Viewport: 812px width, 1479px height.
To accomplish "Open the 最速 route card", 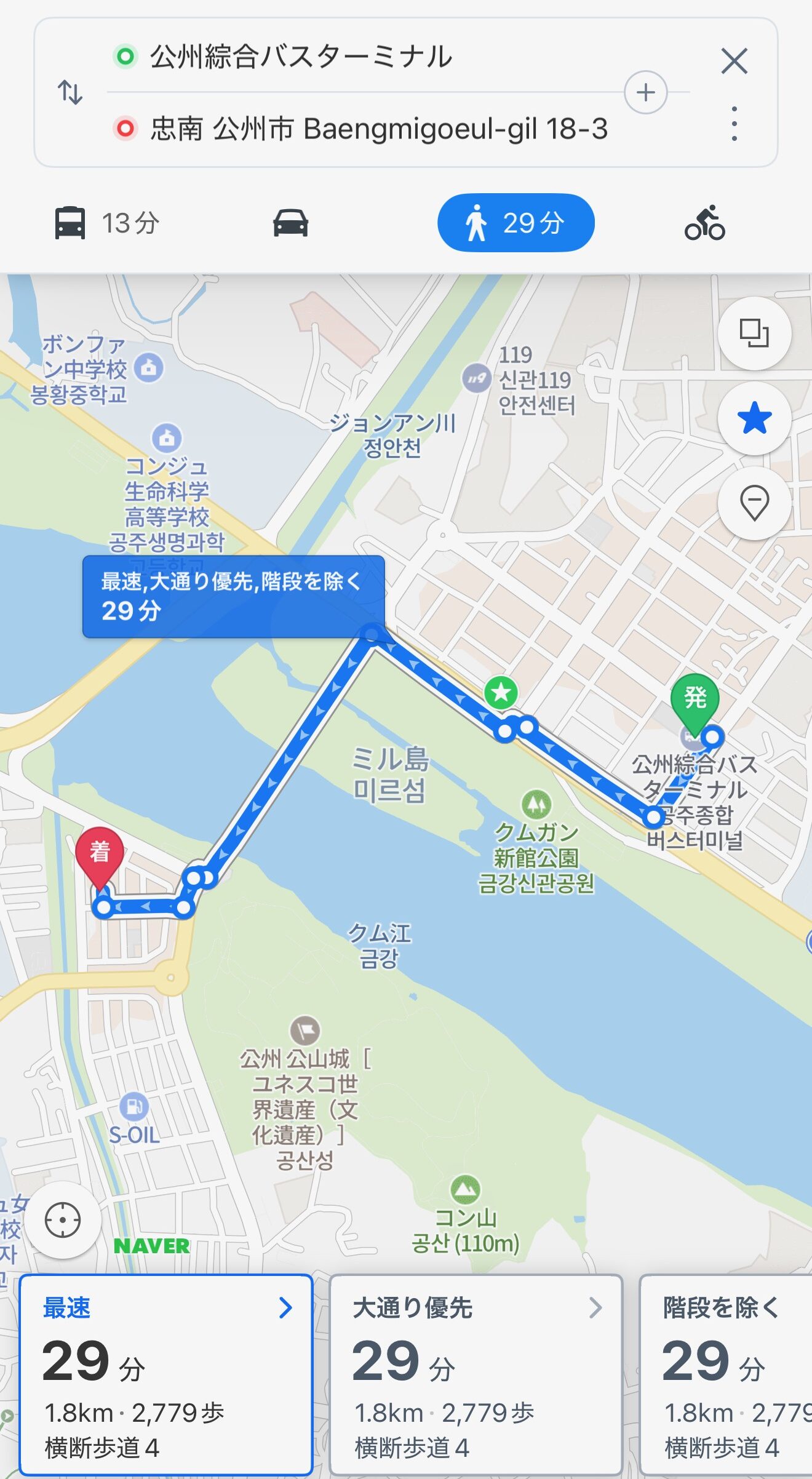I will [166, 1376].
